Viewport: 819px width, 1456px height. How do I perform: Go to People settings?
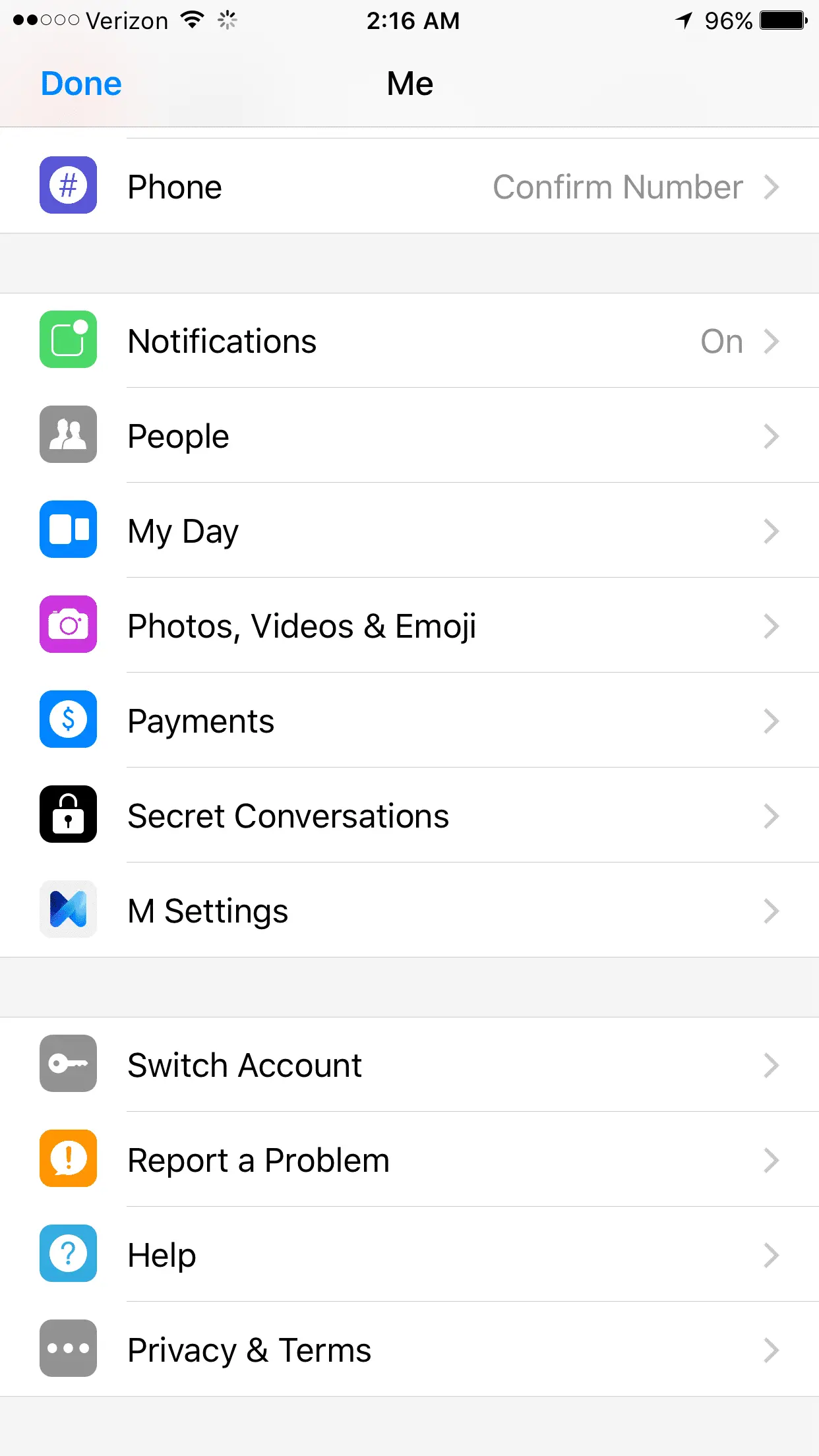coord(409,436)
